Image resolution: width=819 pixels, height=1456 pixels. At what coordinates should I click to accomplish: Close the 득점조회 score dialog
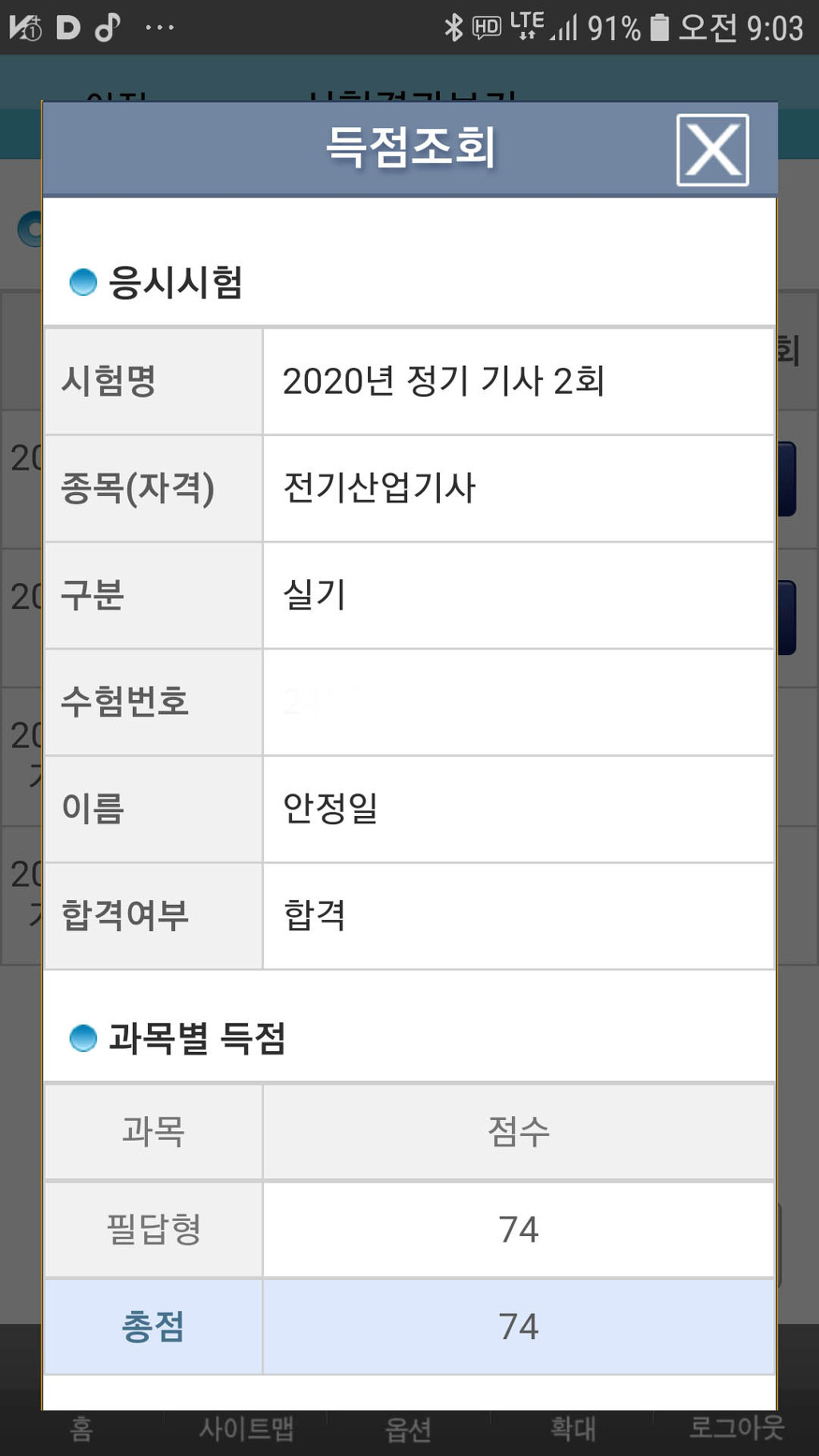pyautogui.click(x=712, y=150)
